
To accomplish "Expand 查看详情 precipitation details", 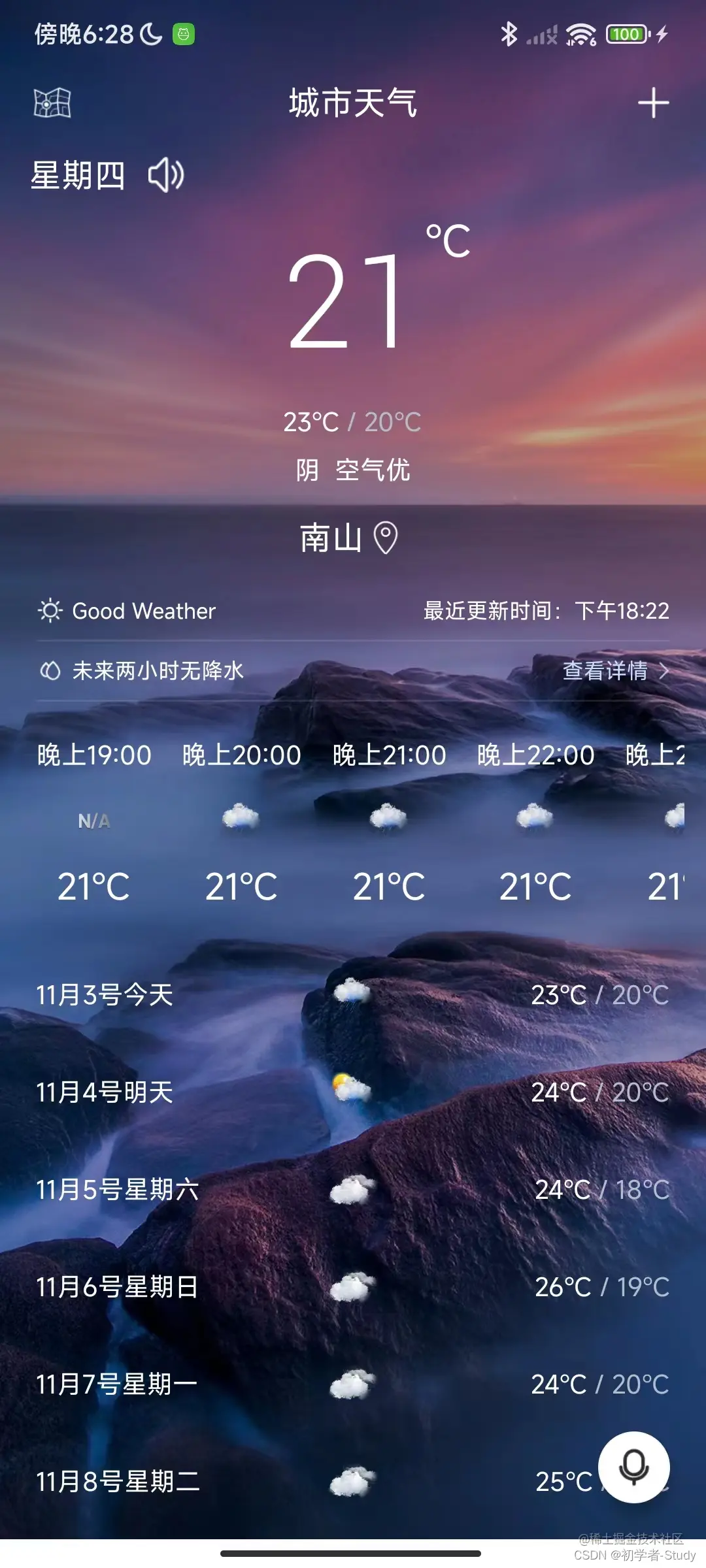I will 608,672.
